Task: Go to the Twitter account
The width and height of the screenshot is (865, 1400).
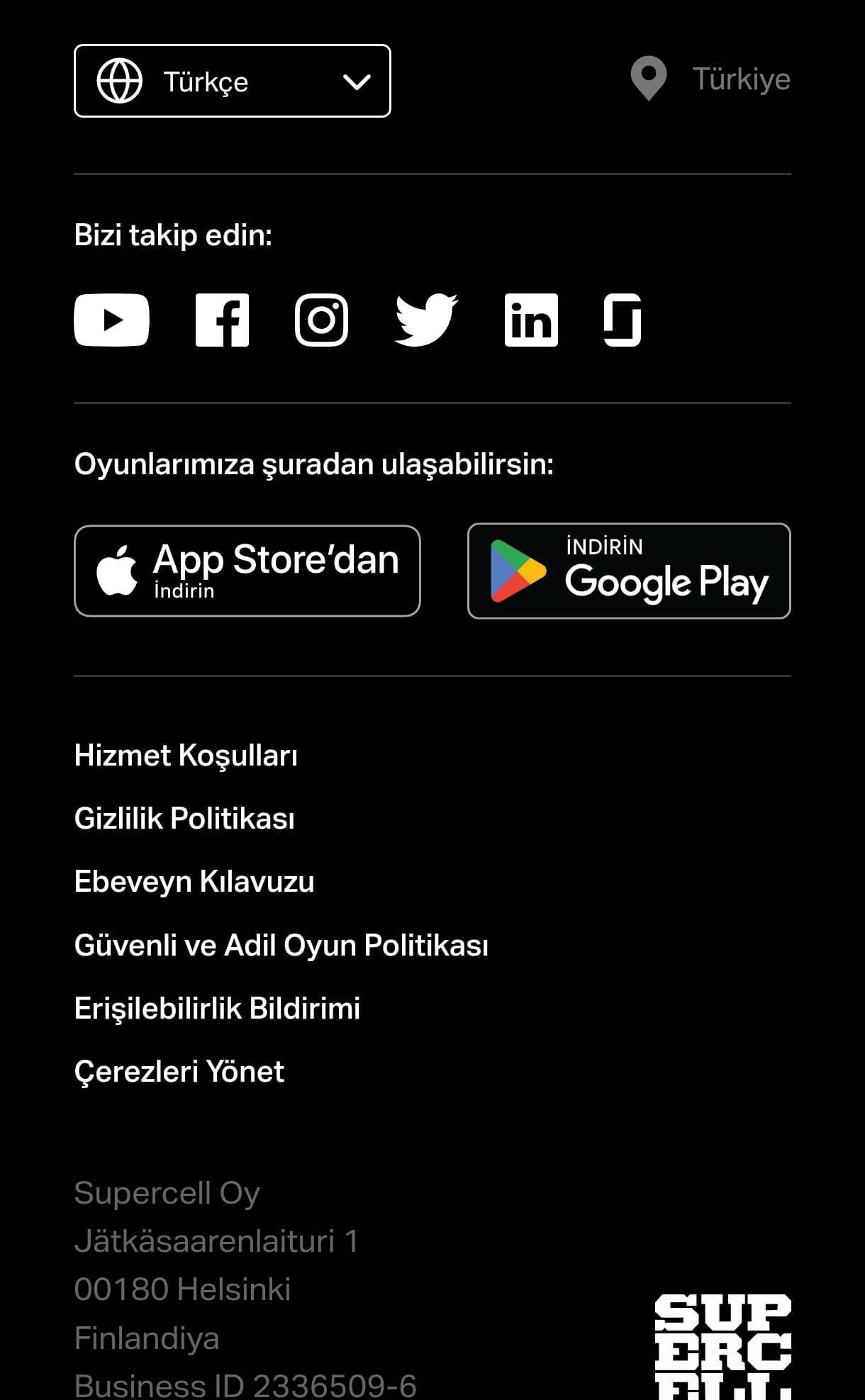Action: (425, 320)
